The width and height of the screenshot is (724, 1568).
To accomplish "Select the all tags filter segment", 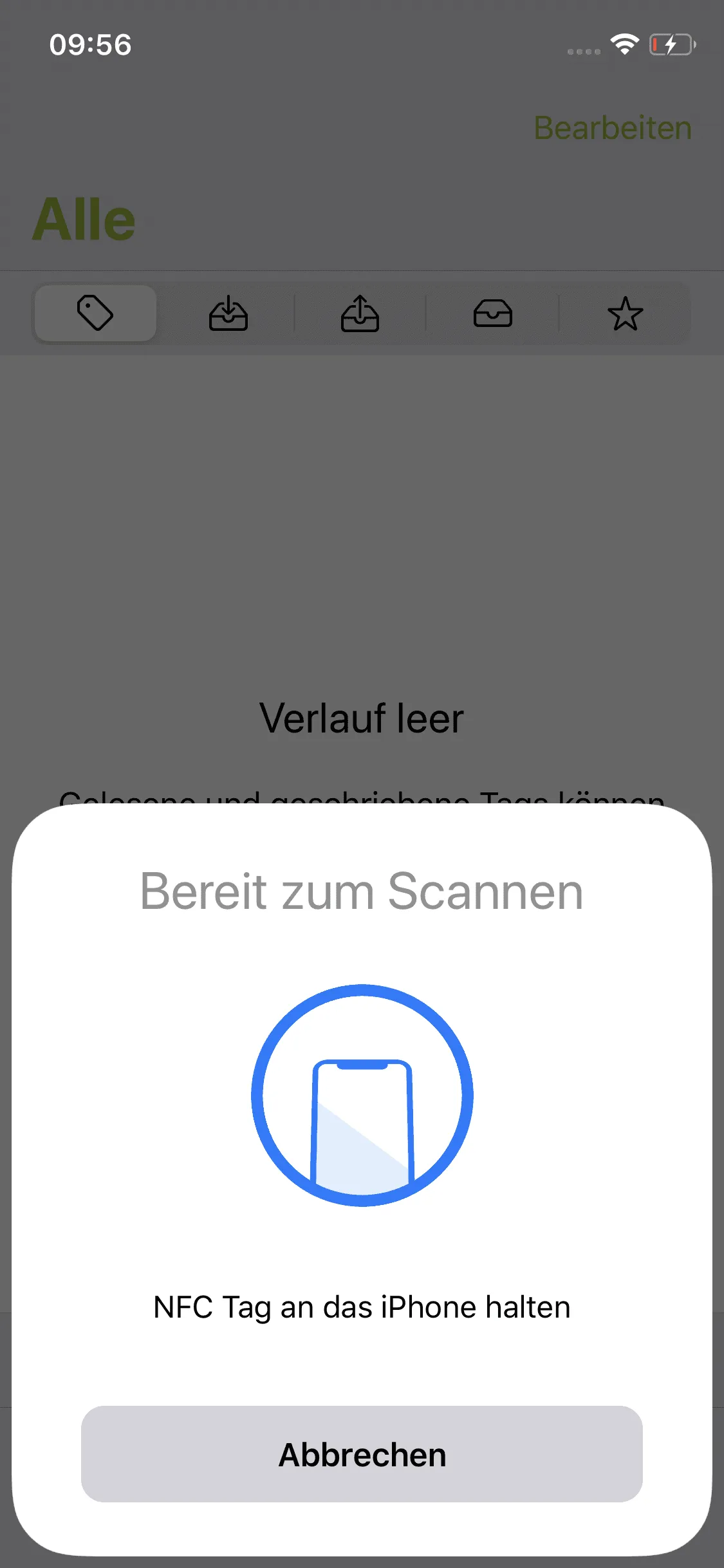I will pos(95,313).
